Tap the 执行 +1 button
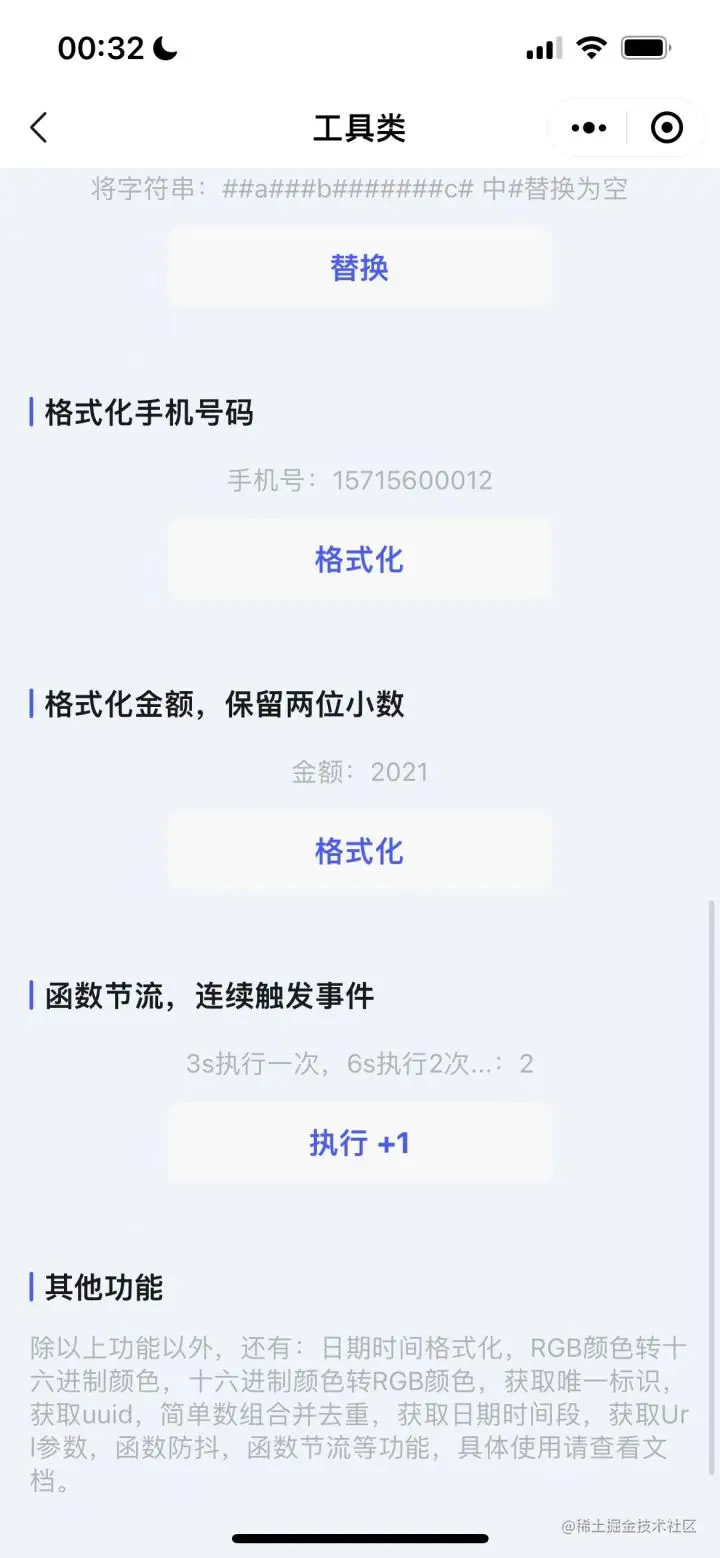This screenshot has height=1558, width=720. 359,1143
